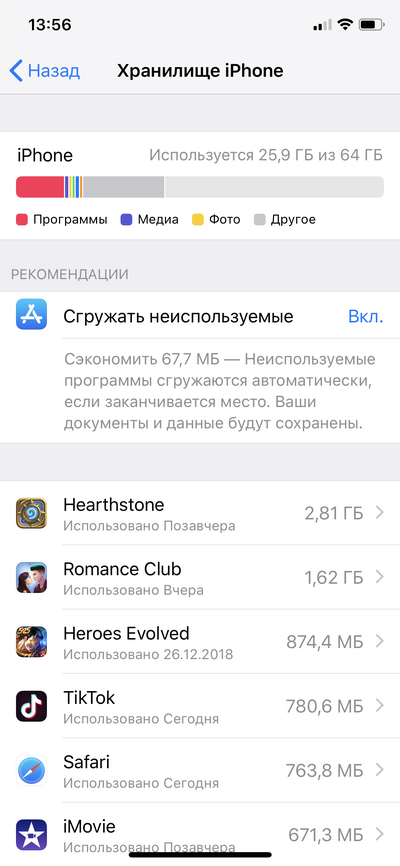Enable offloading unused apps via Вкл.
Viewport: 400px width, 866px height.
[x=365, y=316]
